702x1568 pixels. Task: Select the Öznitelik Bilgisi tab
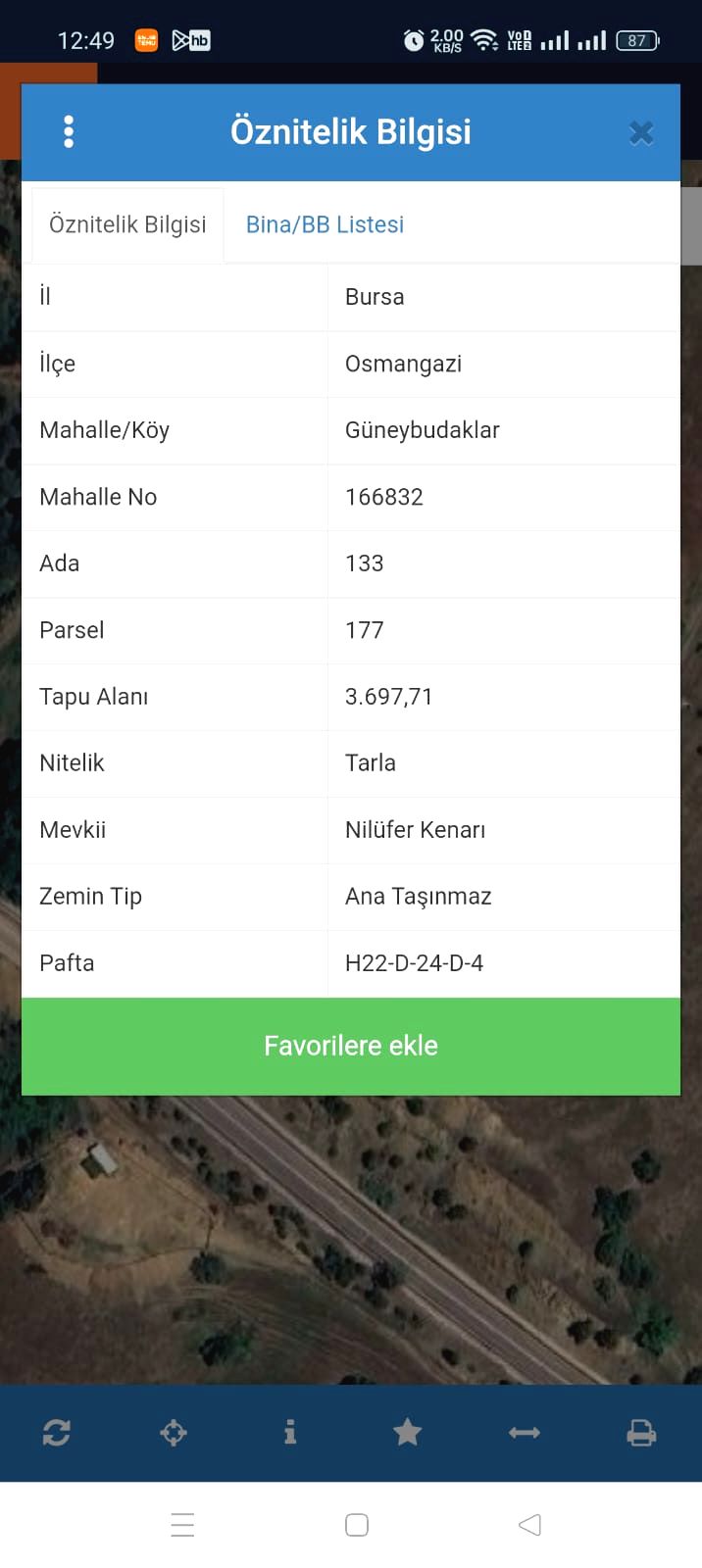coord(127,225)
